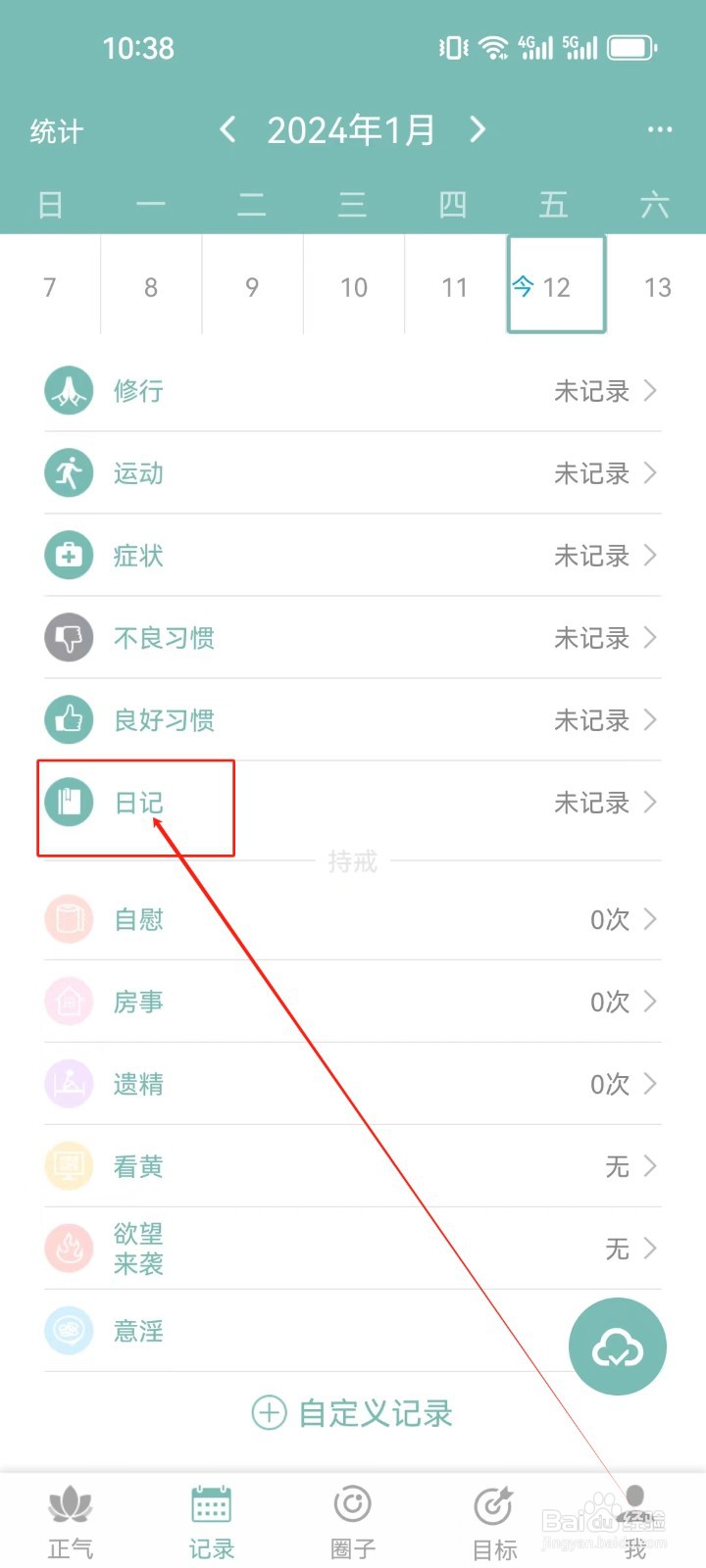Open the 运动 exercise record icon
Viewport: 706px width, 1568px height.
click(68, 472)
